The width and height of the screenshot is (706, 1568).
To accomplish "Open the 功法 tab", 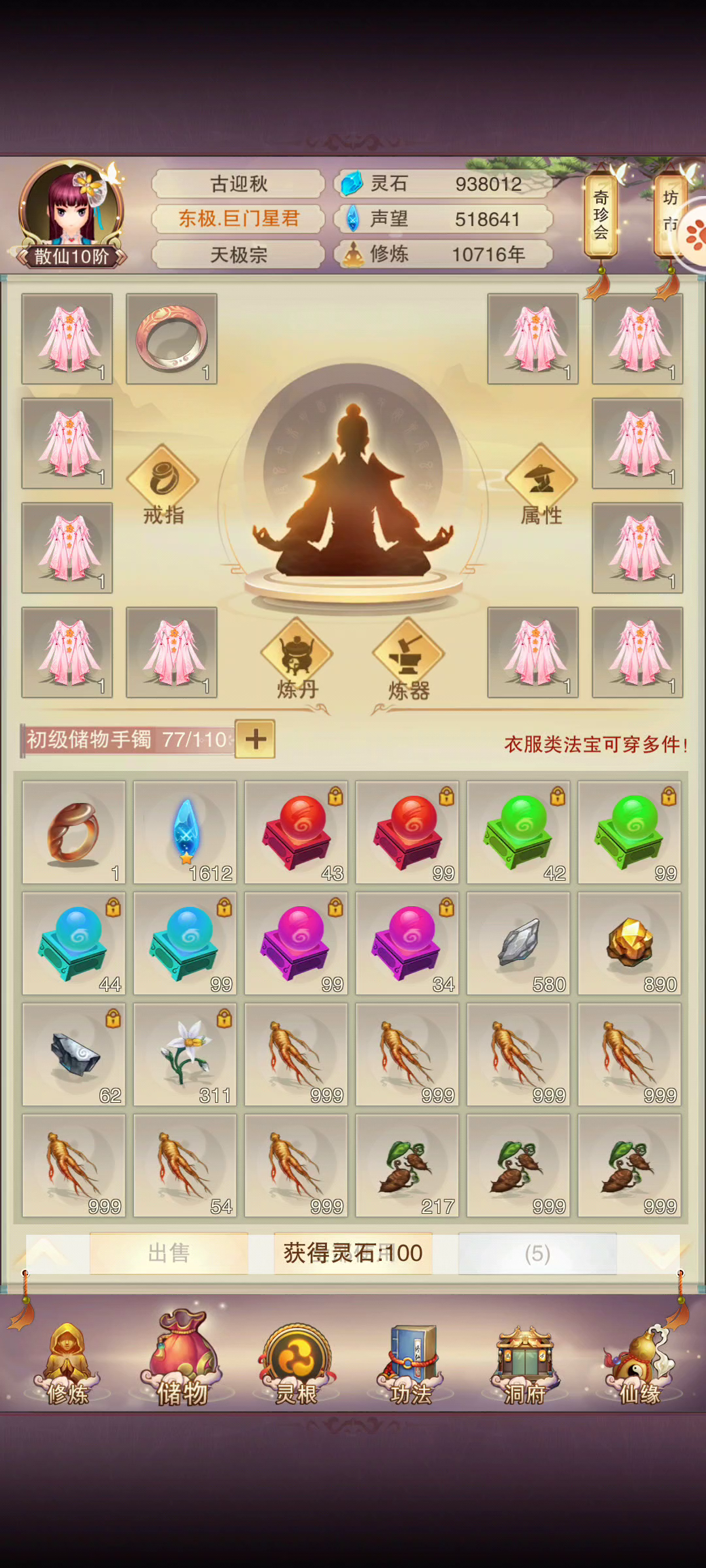I will point(411,1364).
